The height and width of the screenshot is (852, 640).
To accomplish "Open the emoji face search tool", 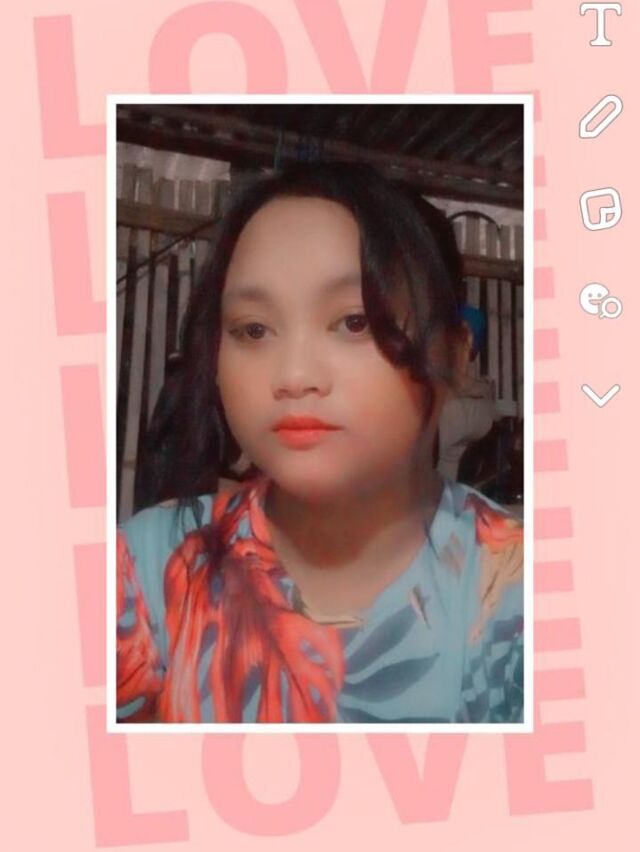I will [x=600, y=300].
